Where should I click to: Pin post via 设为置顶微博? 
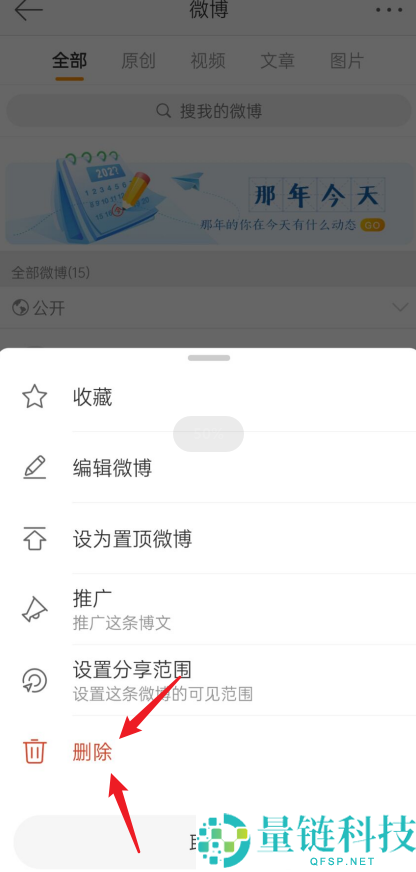pyautogui.click(x=208, y=539)
